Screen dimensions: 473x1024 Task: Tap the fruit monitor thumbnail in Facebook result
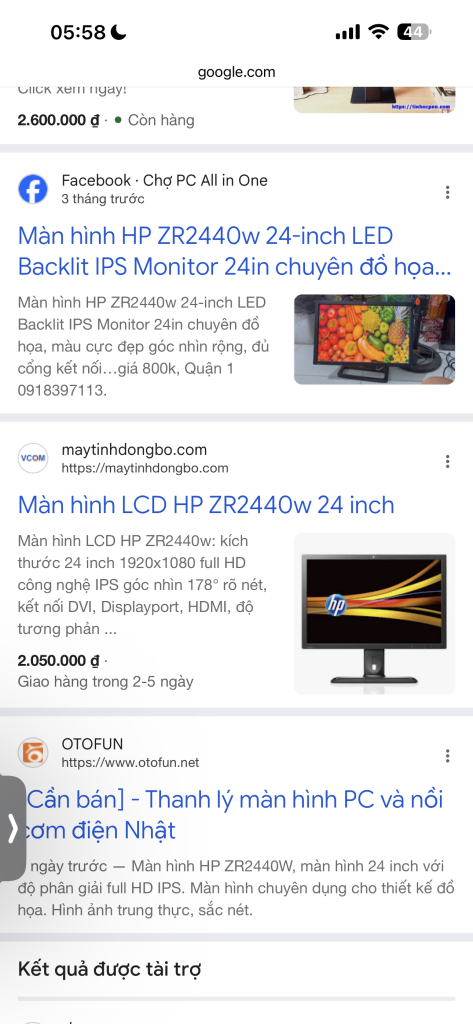(374, 339)
